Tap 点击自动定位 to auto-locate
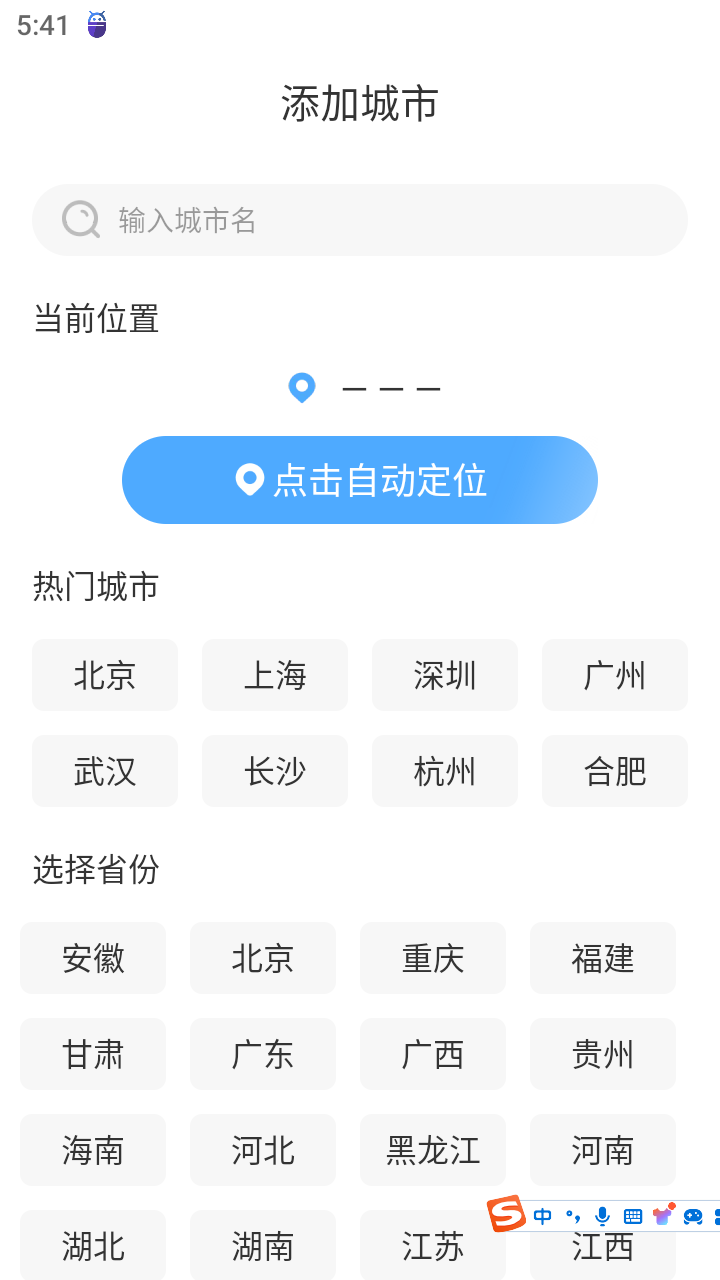 pos(360,480)
